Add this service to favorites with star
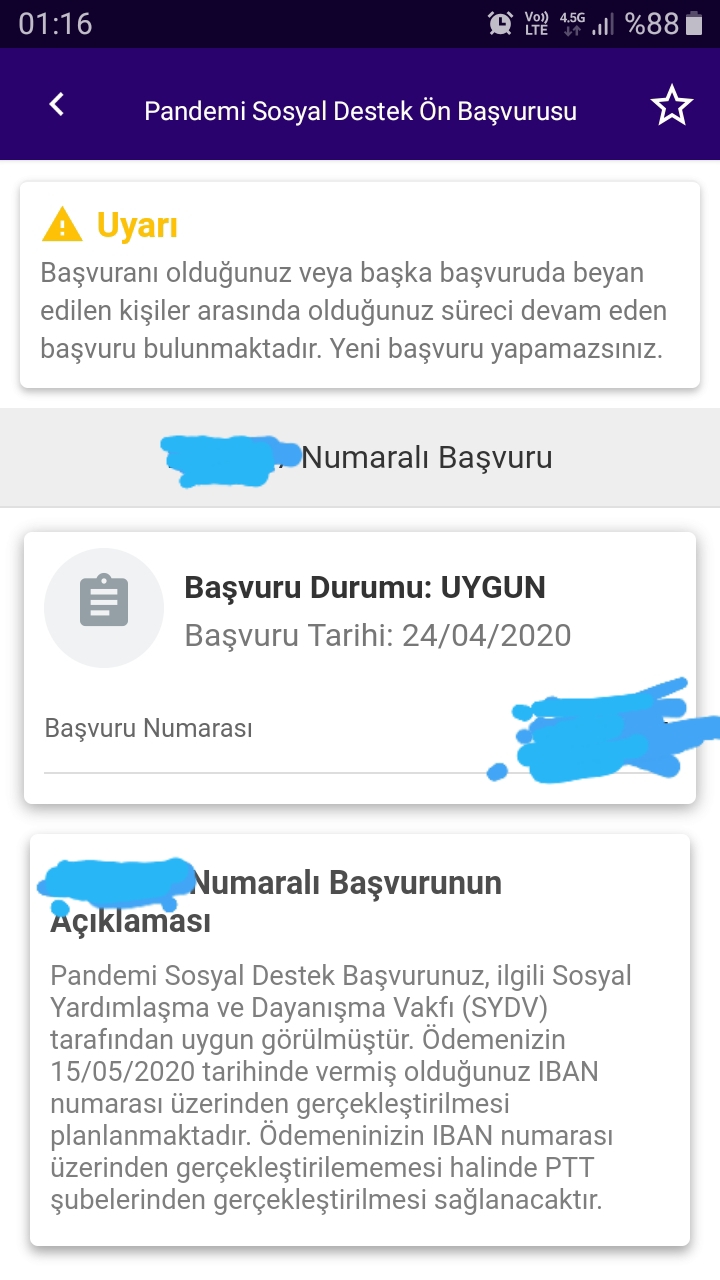720x1280 pixels. coord(672,106)
